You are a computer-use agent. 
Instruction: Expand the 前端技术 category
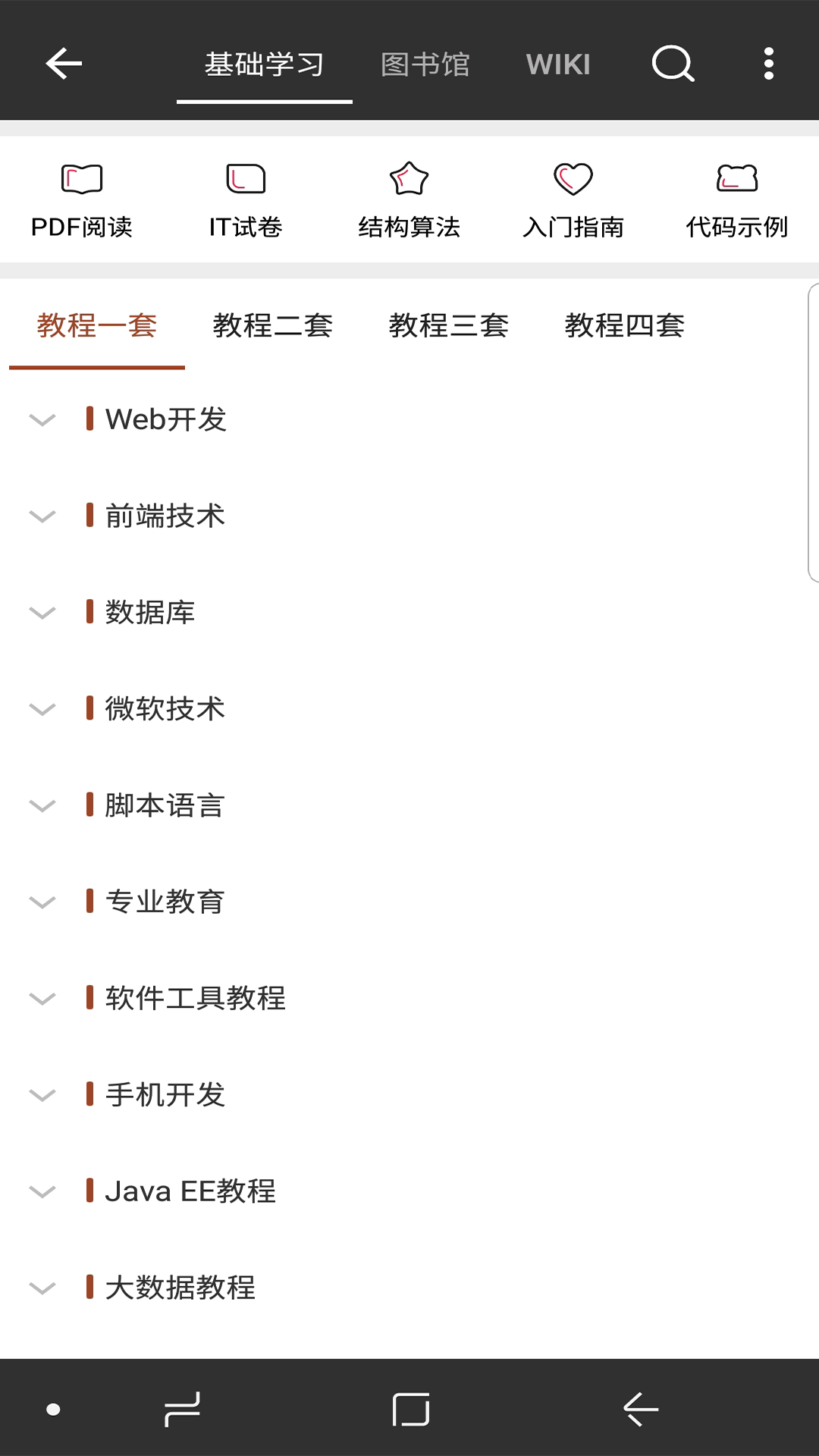165,516
